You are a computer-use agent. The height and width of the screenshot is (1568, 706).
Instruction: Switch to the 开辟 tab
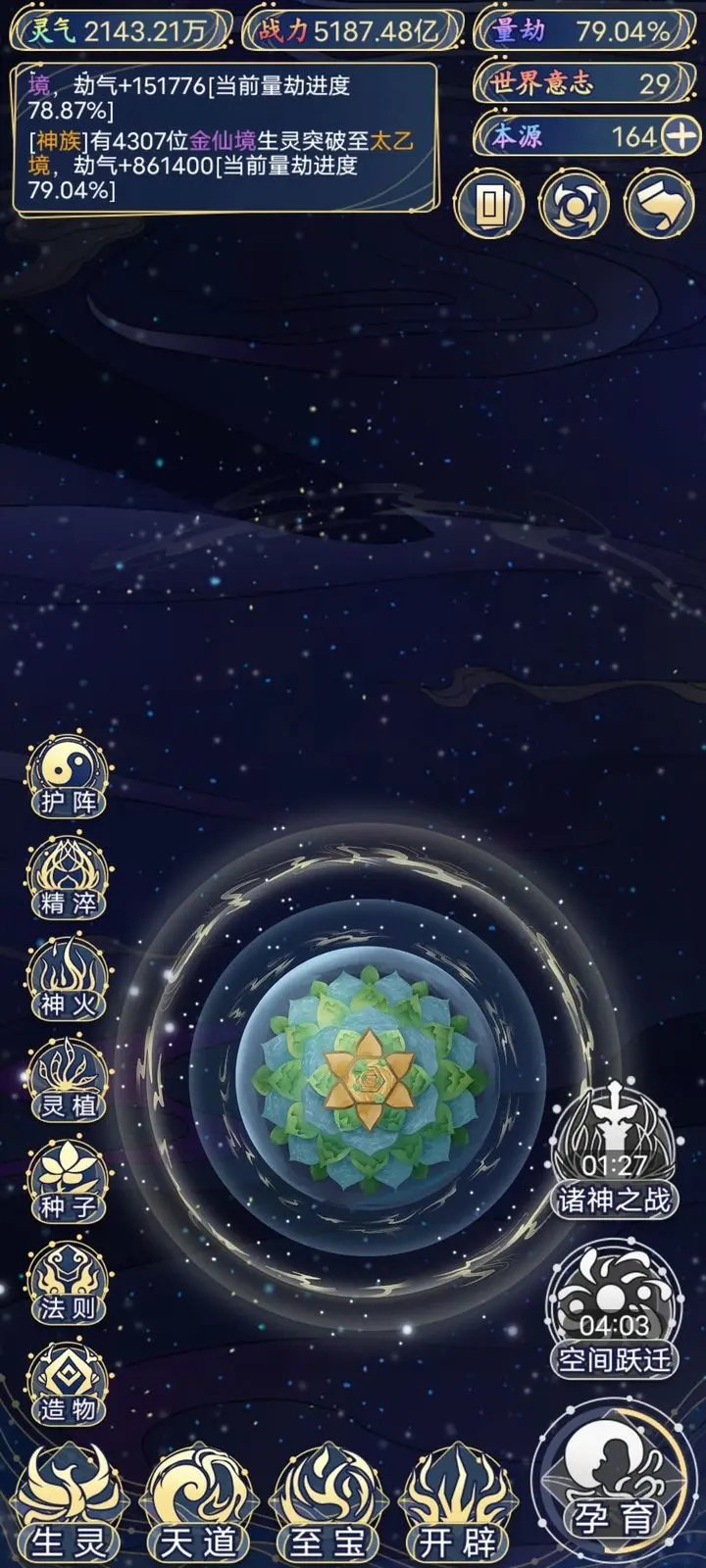pos(459,1504)
